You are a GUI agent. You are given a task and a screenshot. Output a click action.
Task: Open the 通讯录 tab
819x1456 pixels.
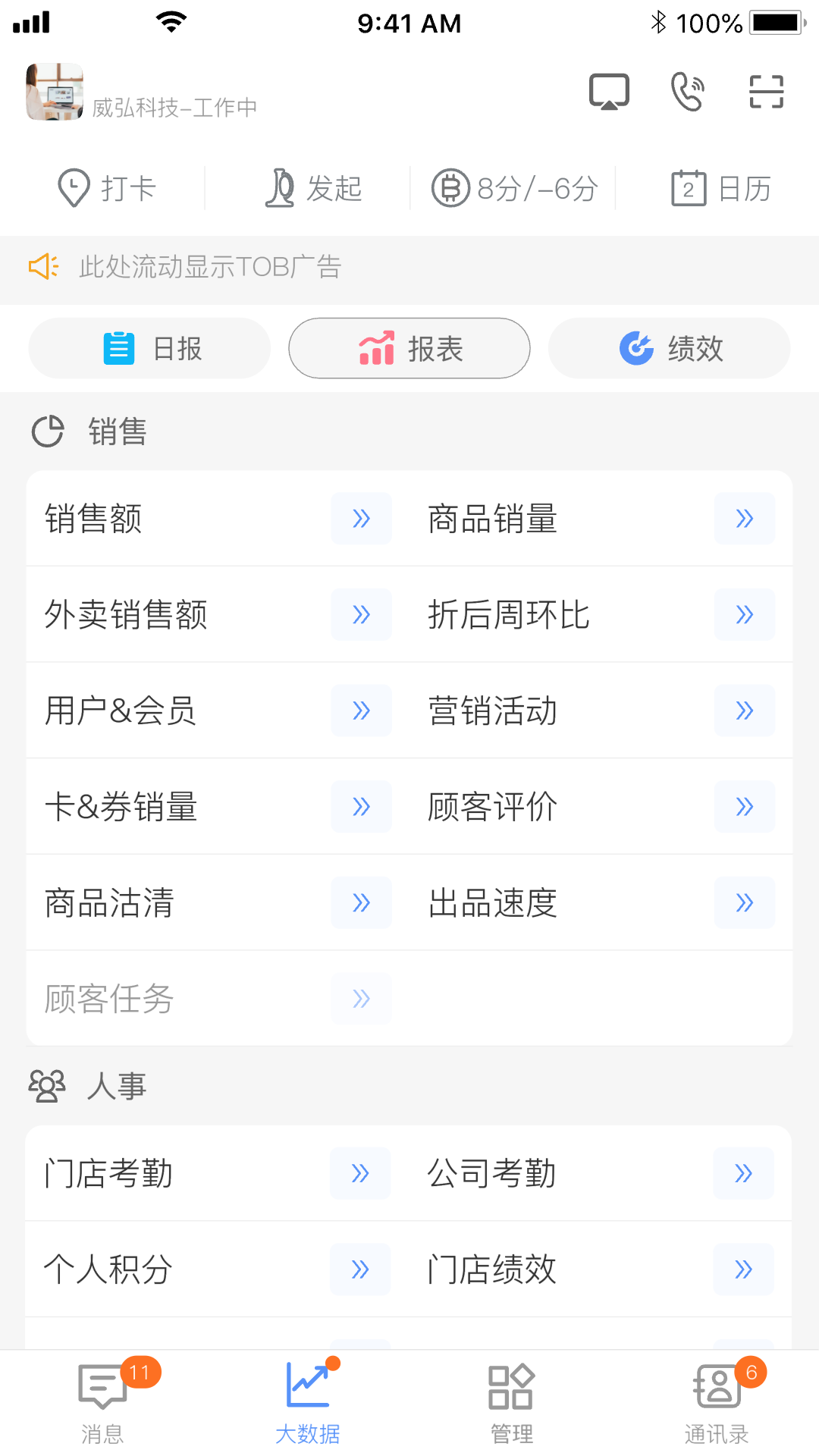(x=717, y=1403)
